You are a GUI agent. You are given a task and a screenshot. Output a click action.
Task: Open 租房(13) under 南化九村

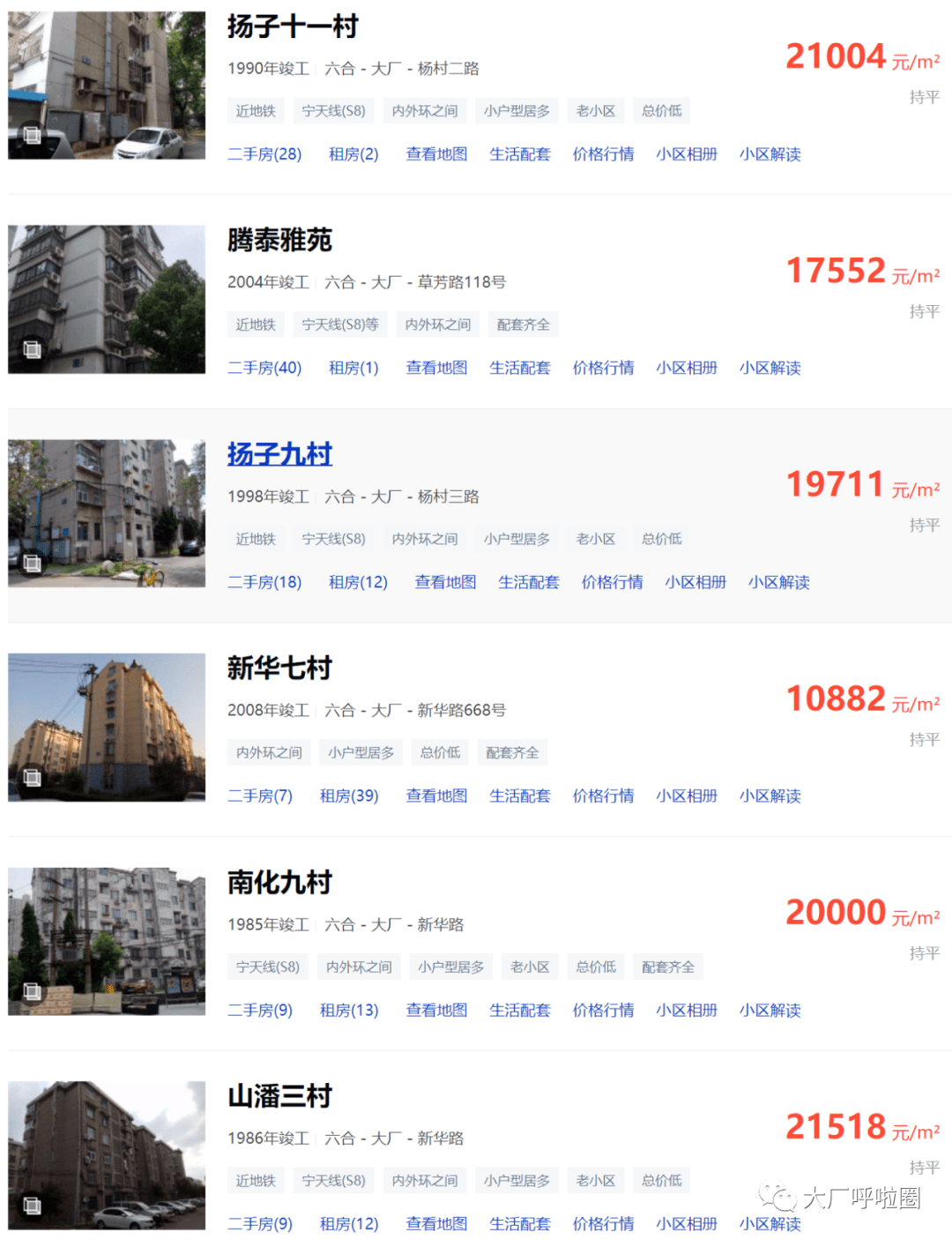tap(349, 1010)
